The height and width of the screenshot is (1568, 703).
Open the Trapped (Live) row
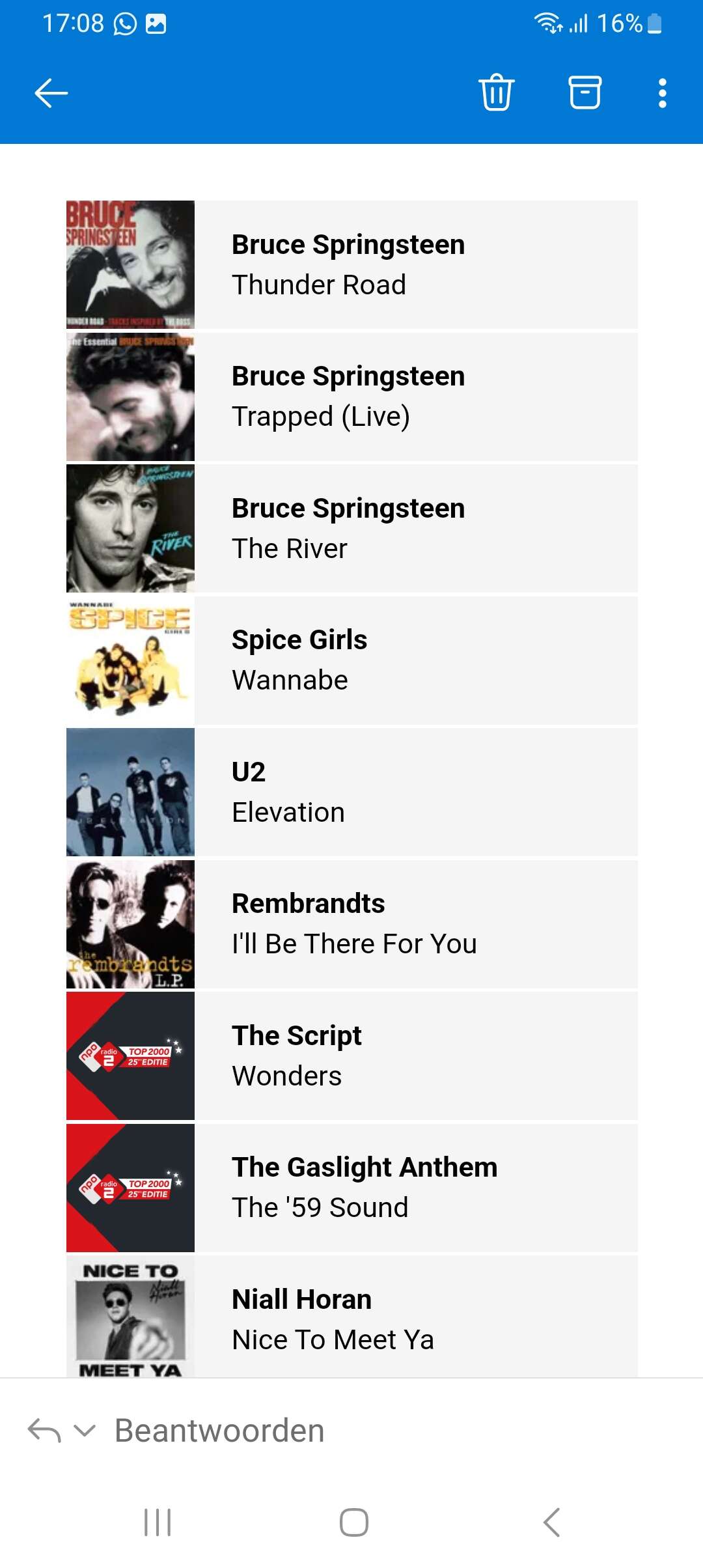point(352,397)
